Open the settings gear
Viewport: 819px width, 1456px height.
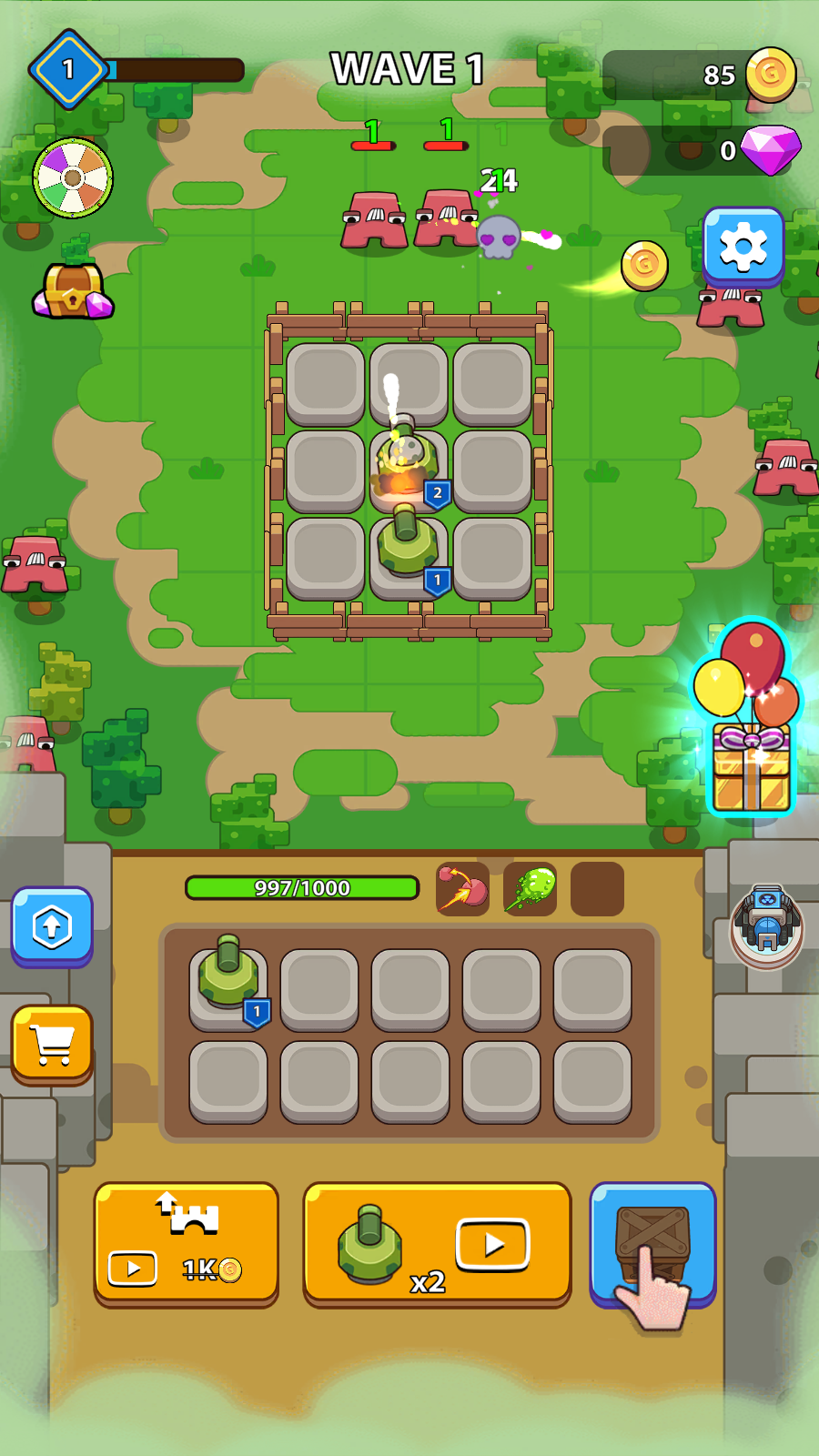[x=743, y=246]
